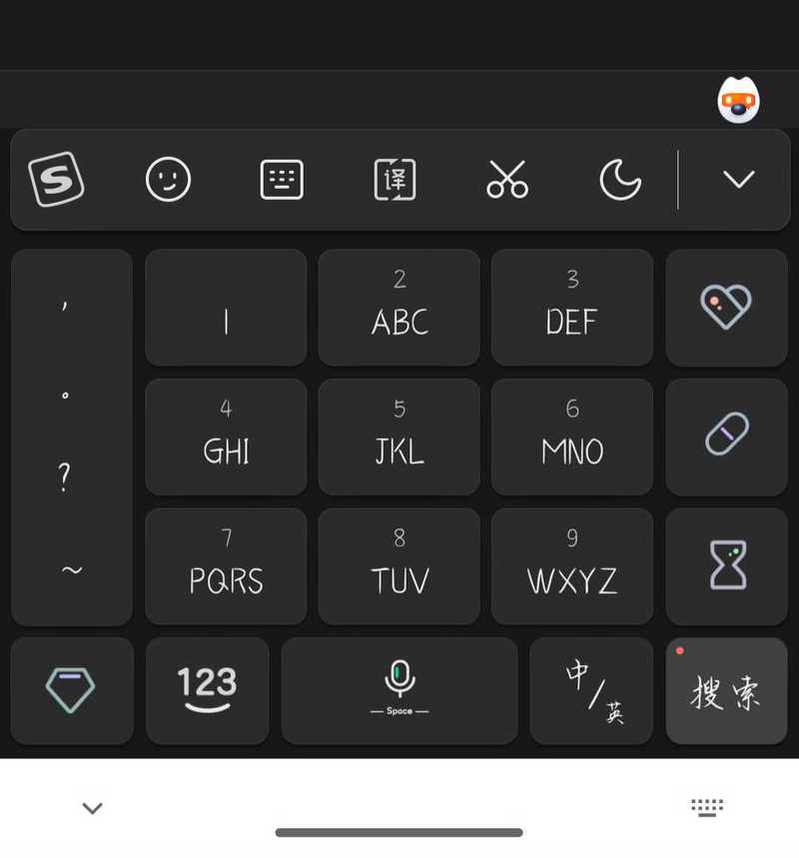Tap the MNO key

pos(572,437)
